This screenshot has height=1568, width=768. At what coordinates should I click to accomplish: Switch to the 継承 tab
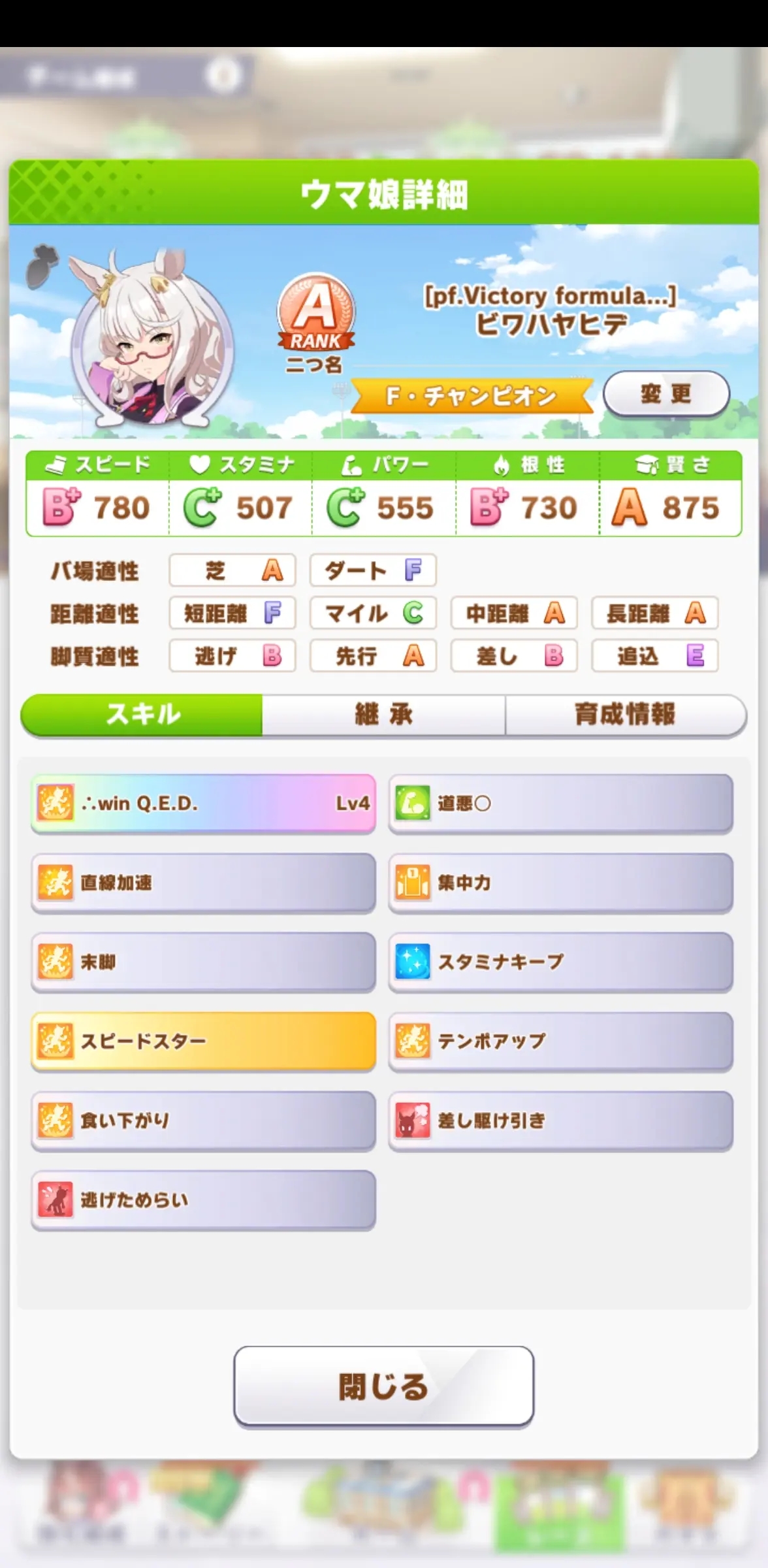pyautogui.click(x=383, y=715)
